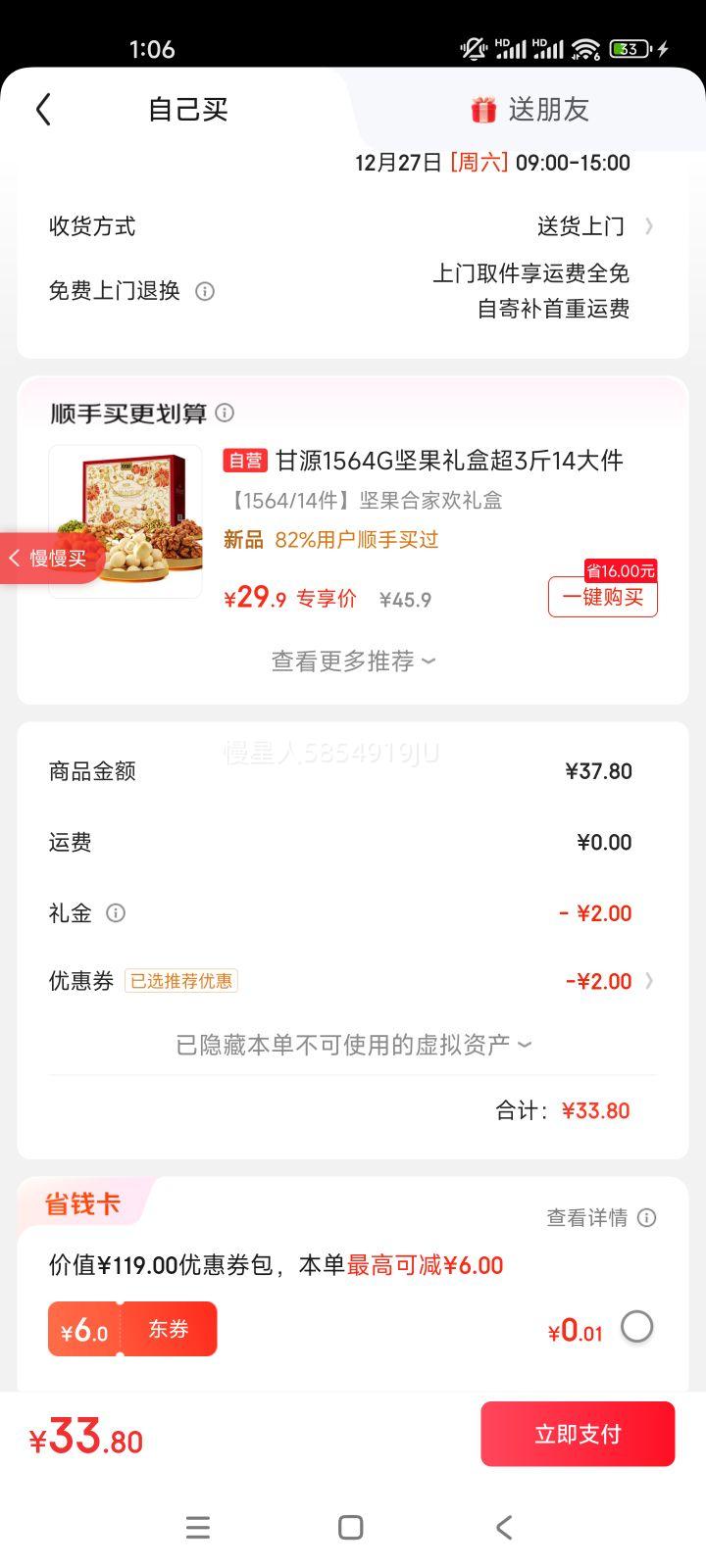Viewport: 706px width, 1568px height.
Task: Tap 一键购买 on the nut gift box
Action: 601,597
